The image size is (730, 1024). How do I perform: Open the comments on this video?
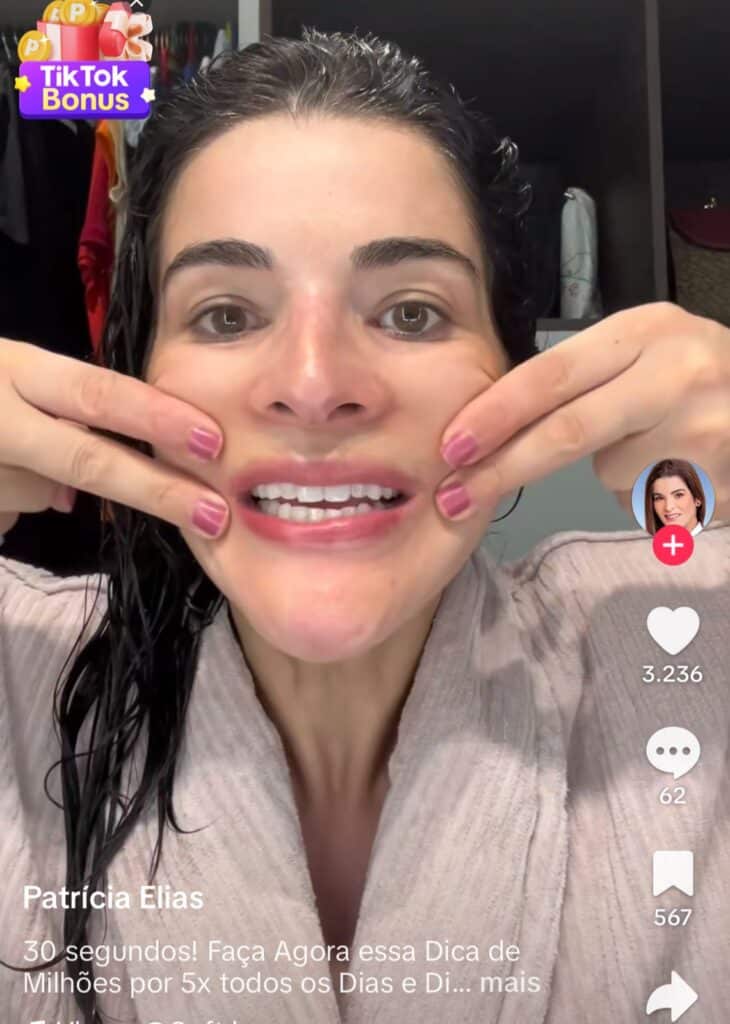[673, 752]
